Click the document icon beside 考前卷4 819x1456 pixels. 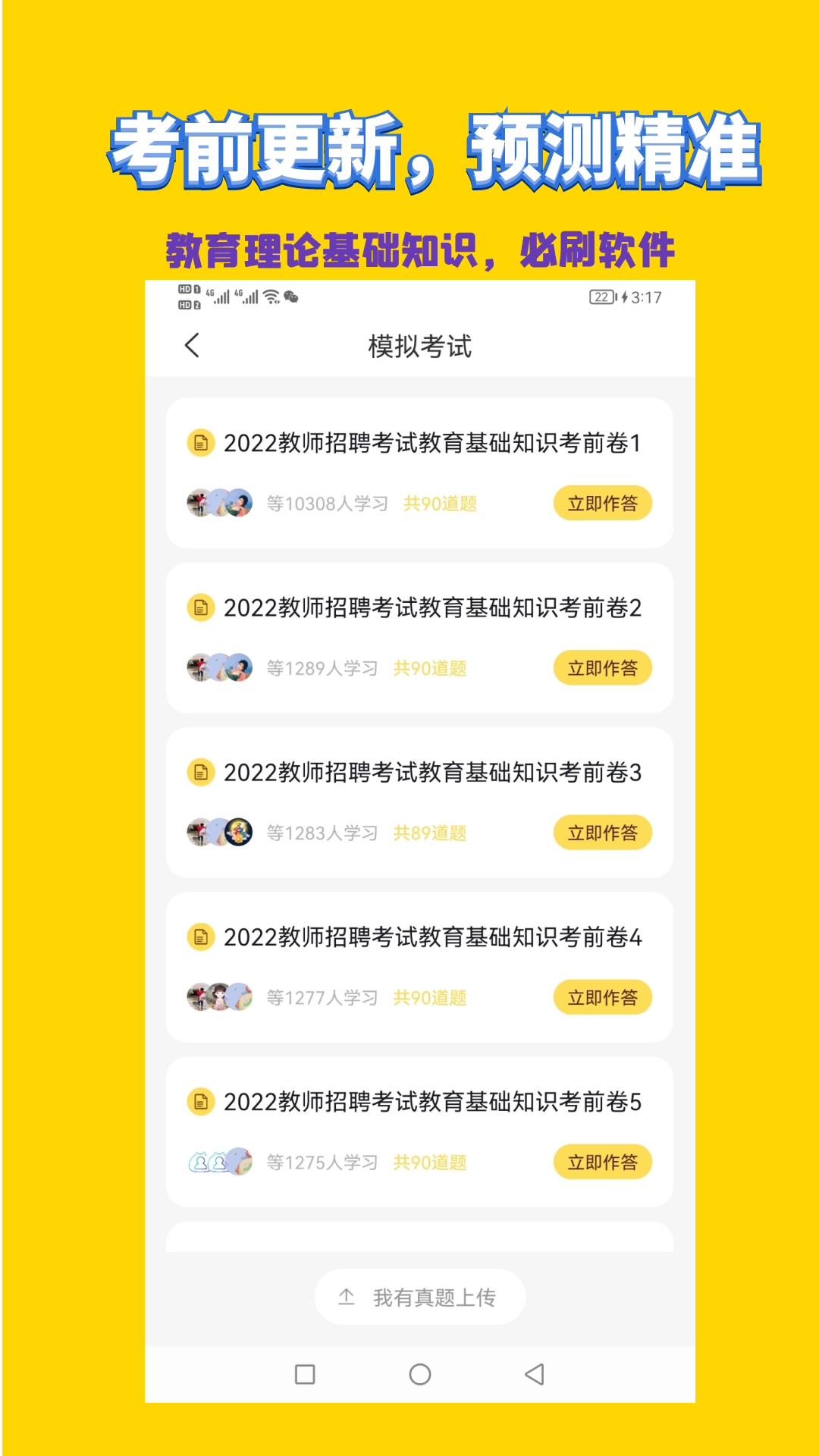pyautogui.click(x=199, y=938)
